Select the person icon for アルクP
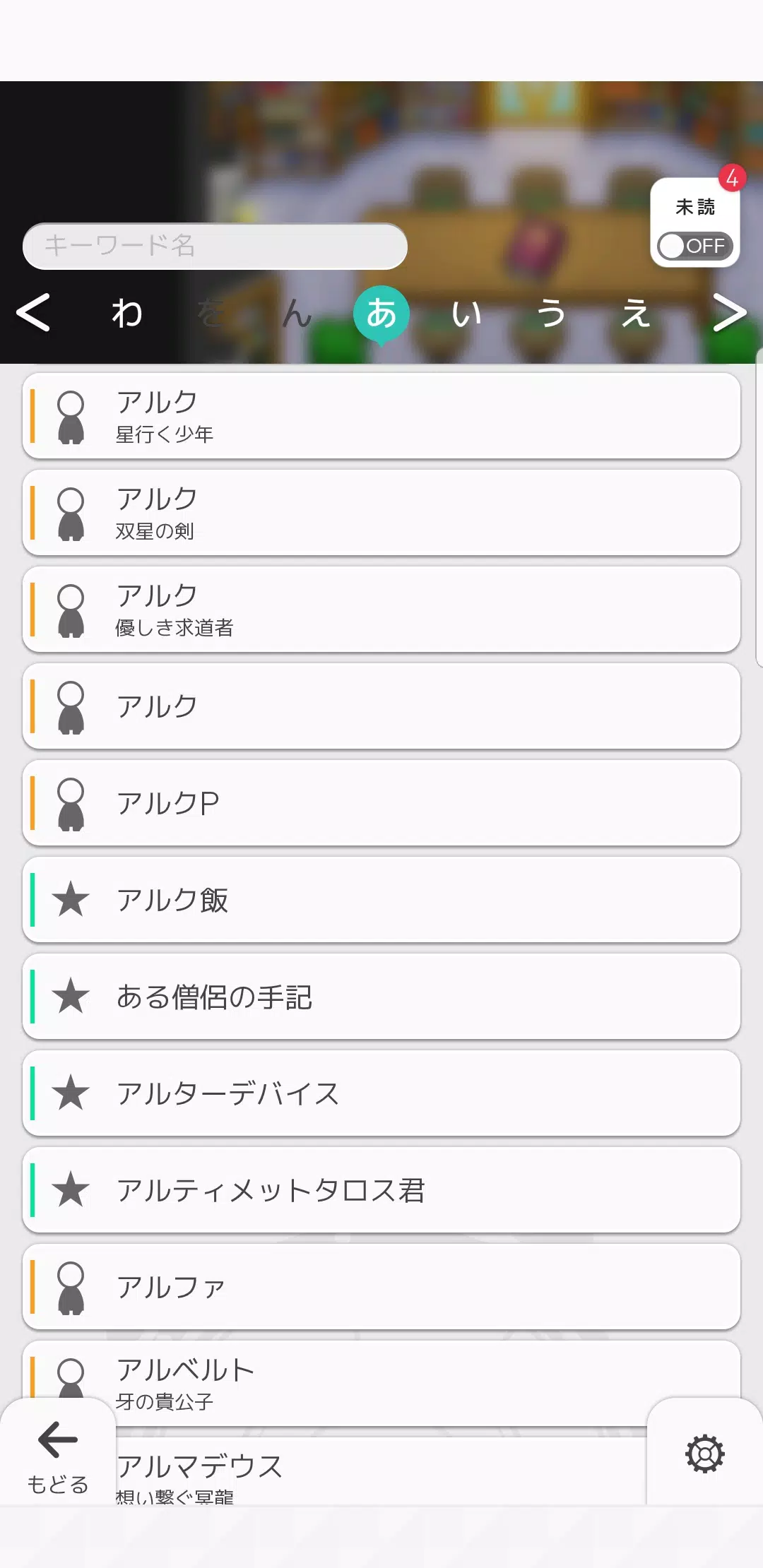This screenshot has height=1568, width=763. click(71, 804)
